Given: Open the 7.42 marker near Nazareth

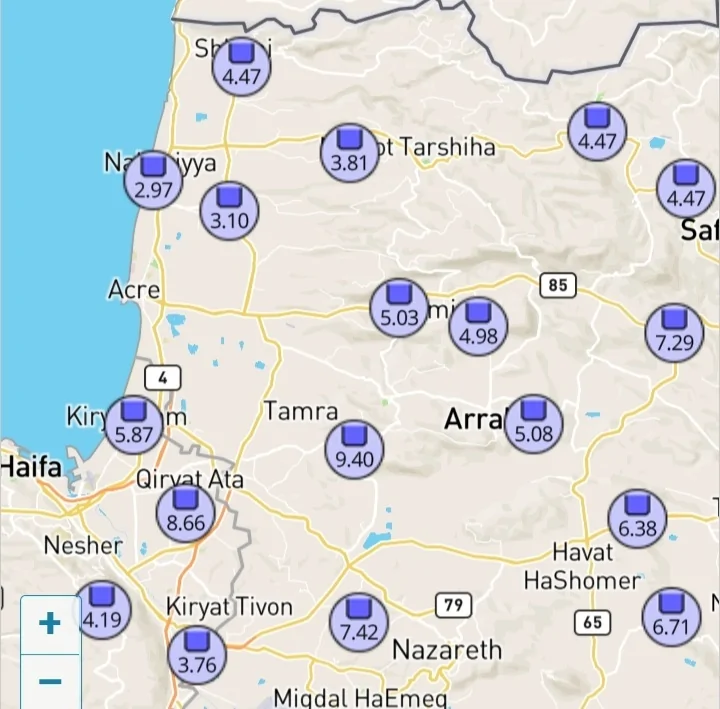Looking at the screenshot, I should point(359,620).
